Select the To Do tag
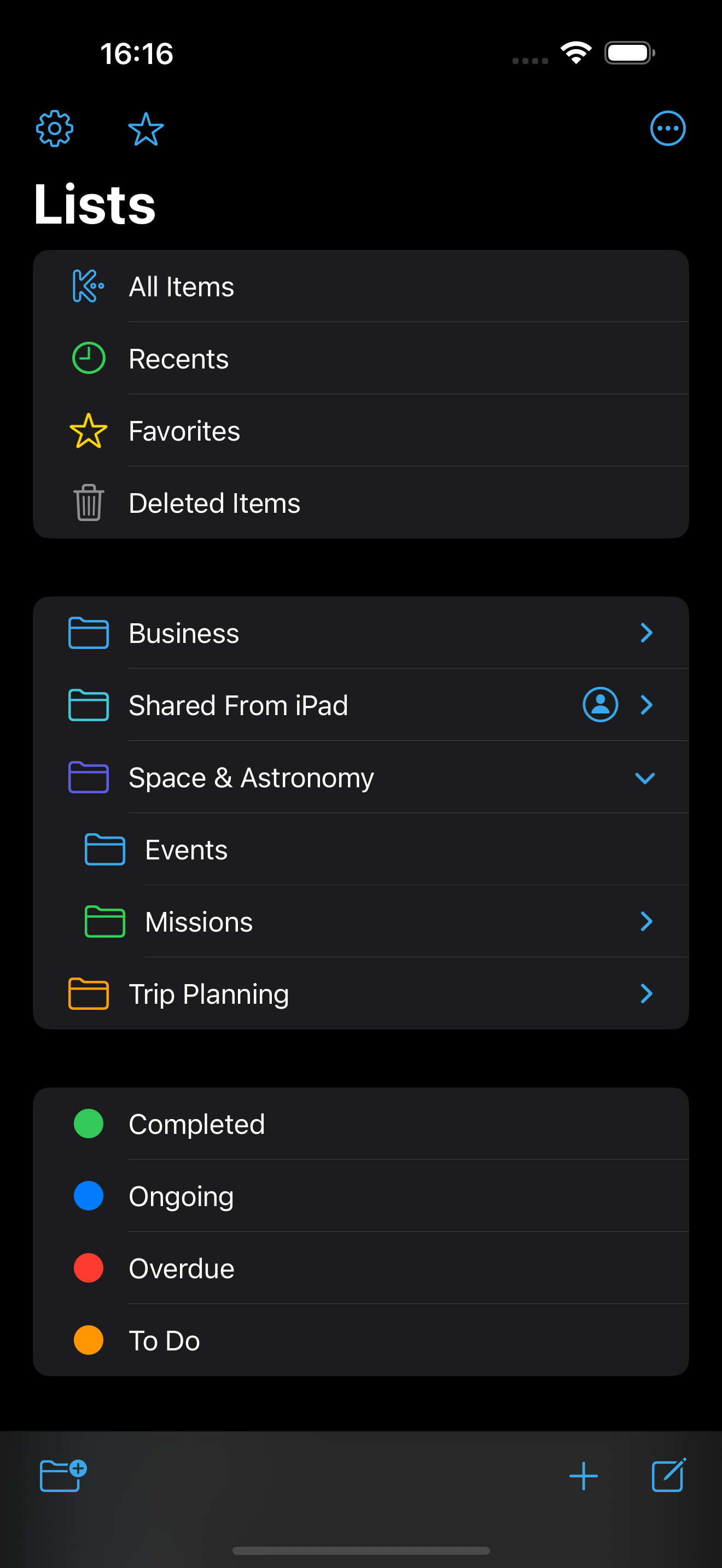The height and width of the screenshot is (1568, 722). (361, 1341)
